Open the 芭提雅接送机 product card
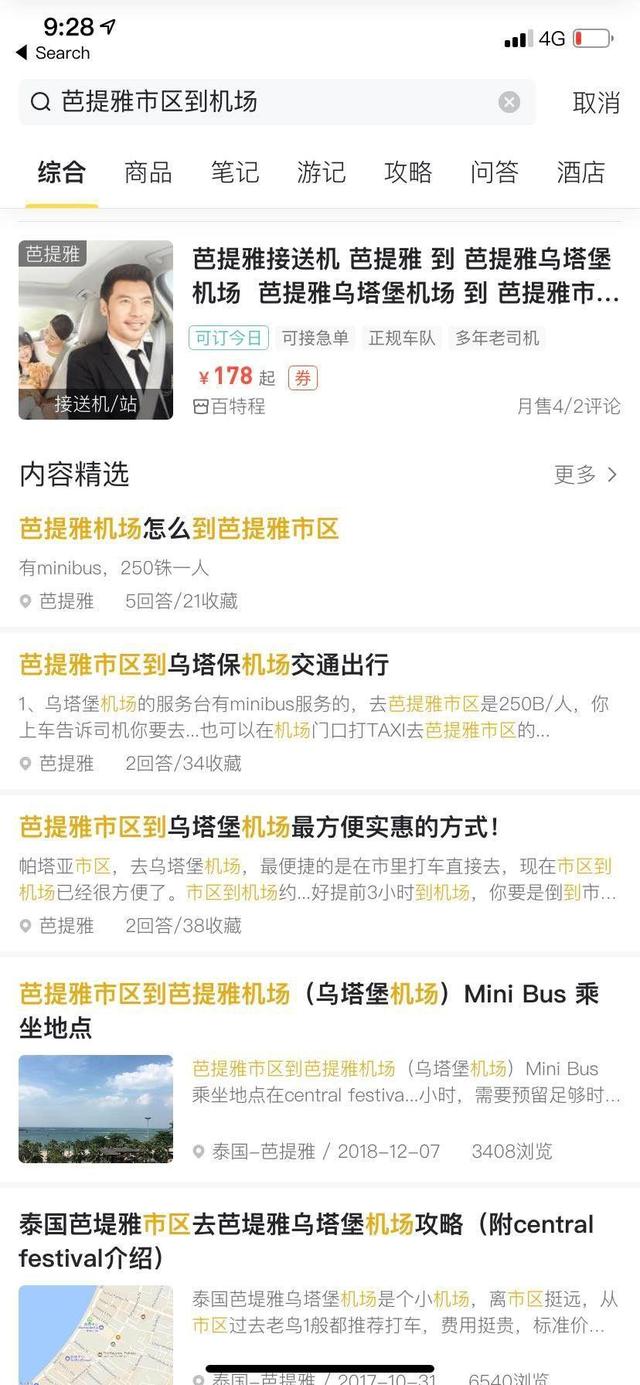640x1385 pixels. pyautogui.click(x=320, y=330)
